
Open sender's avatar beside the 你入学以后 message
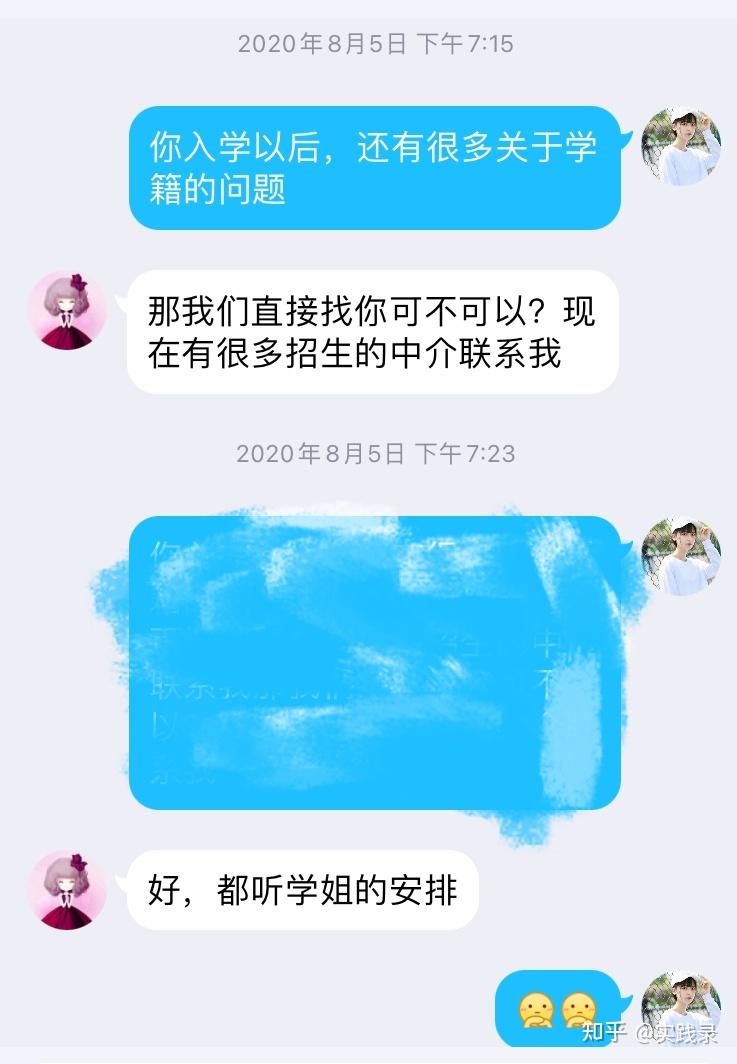coord(680,146)
